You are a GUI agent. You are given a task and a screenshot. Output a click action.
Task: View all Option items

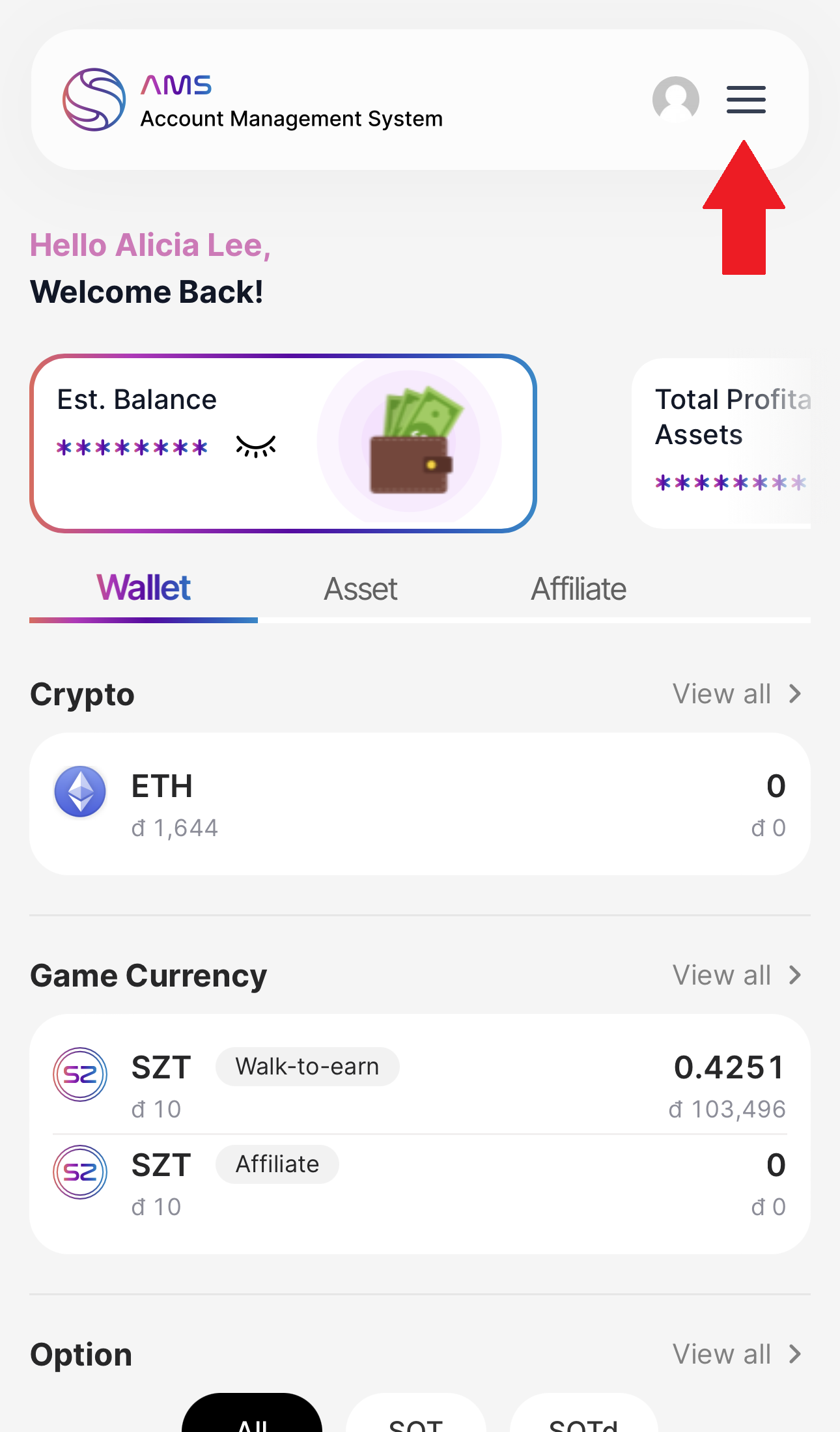click(736, 1355)
